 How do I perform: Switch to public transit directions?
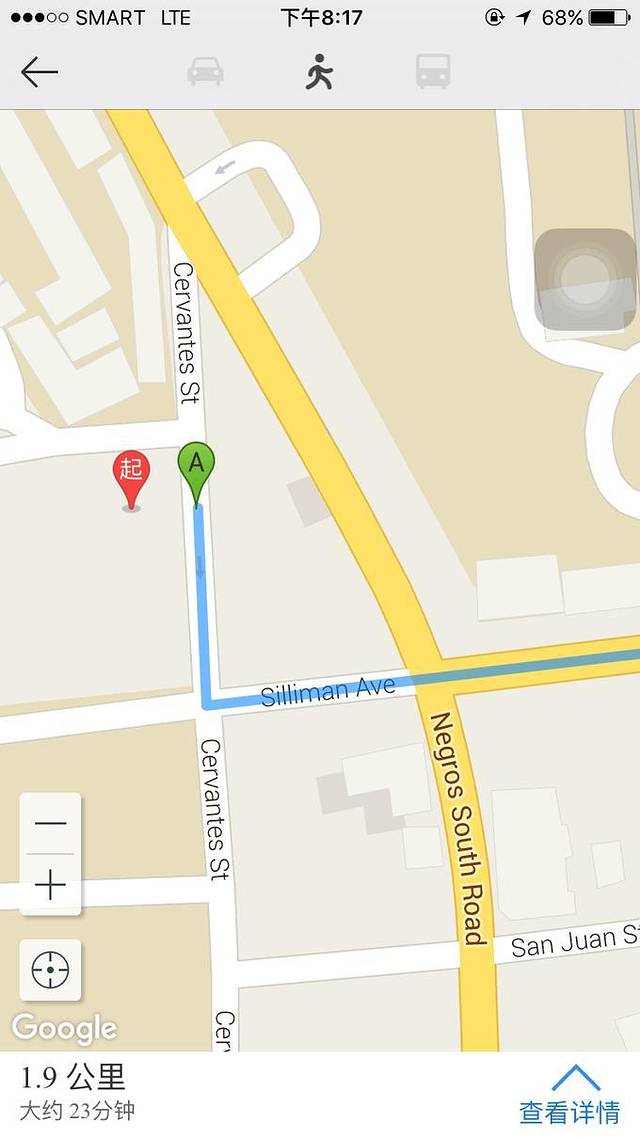433,72
